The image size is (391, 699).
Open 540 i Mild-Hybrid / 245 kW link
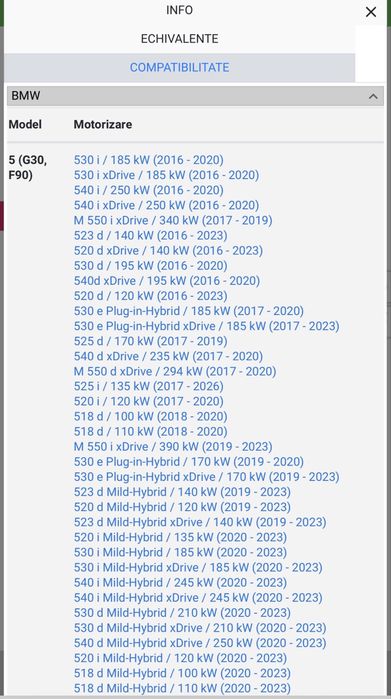180,583
